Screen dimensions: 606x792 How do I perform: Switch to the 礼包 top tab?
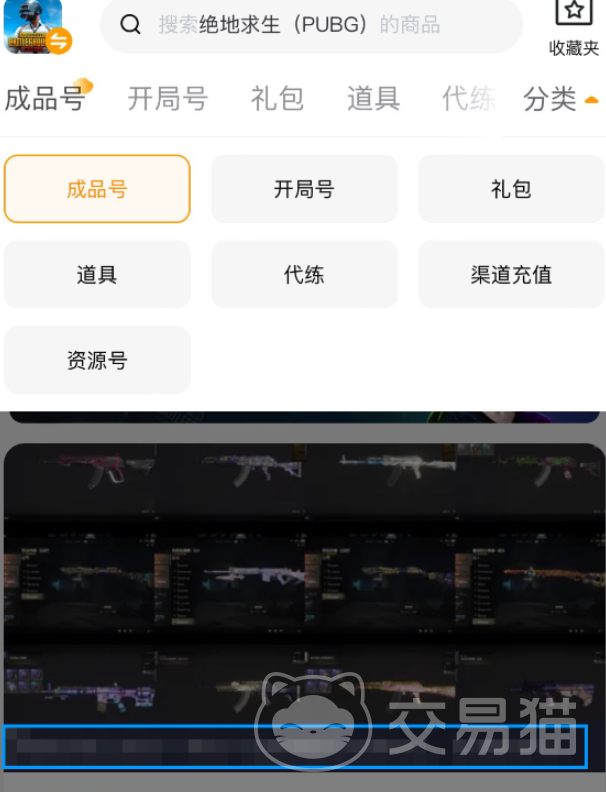point(277,99)
